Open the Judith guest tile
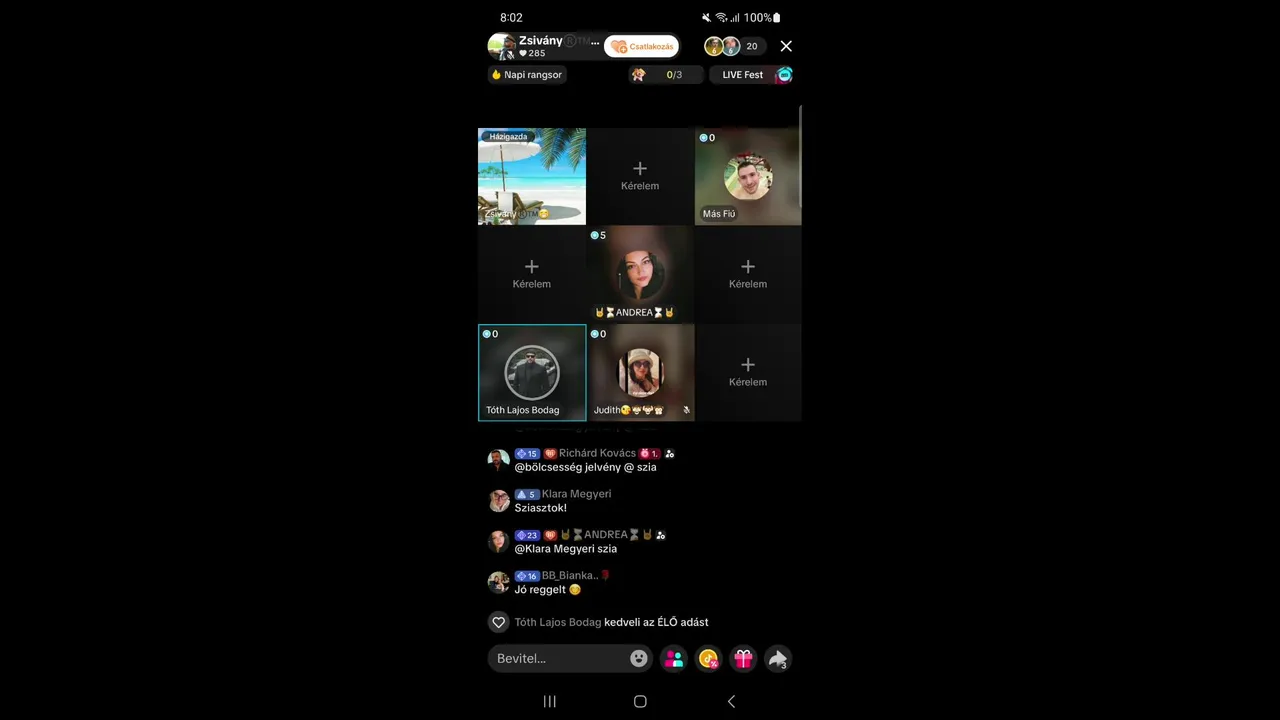 [640, 372]
